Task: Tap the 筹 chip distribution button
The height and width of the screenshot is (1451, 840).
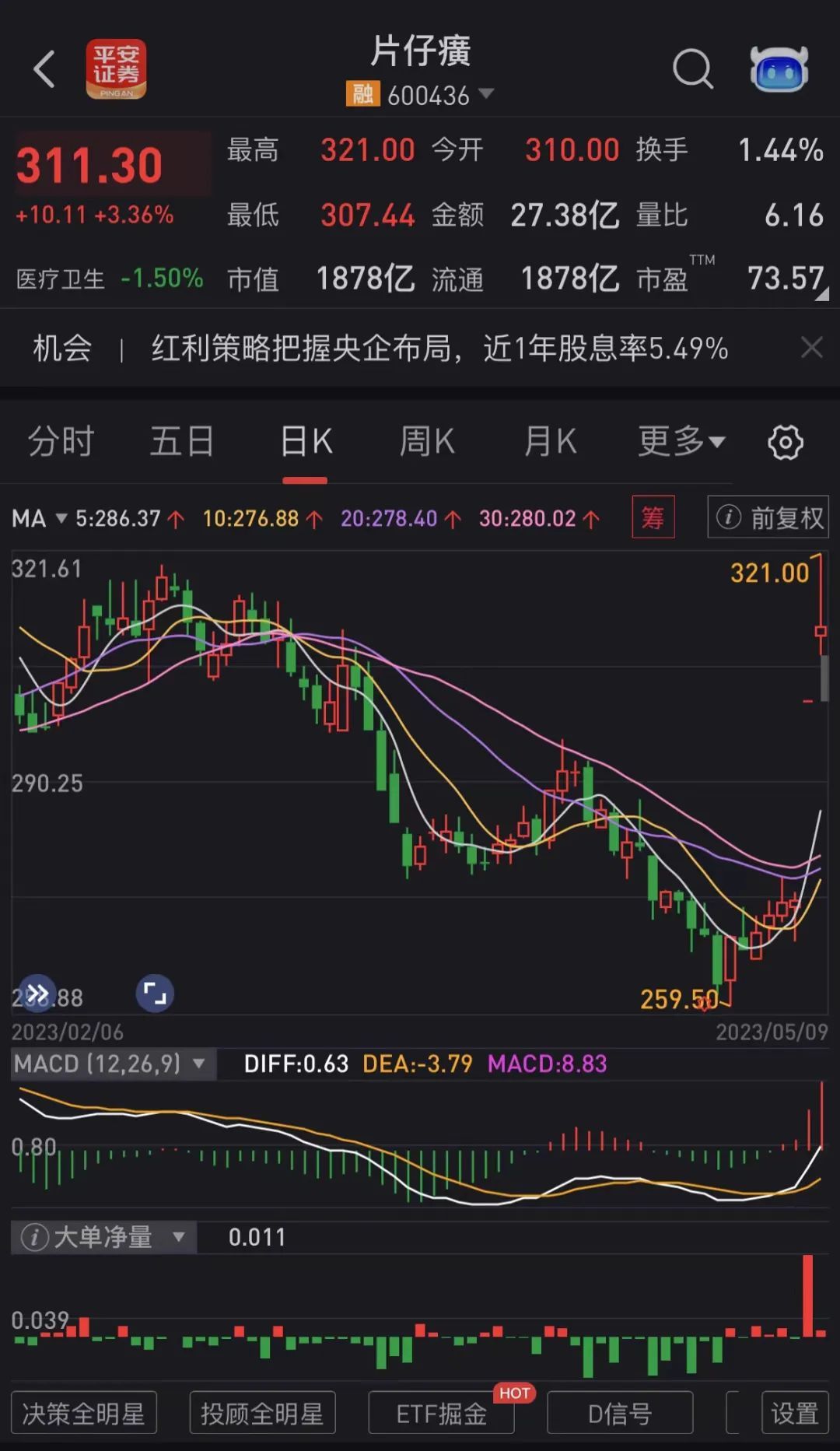Action: (x=653, y=517)
